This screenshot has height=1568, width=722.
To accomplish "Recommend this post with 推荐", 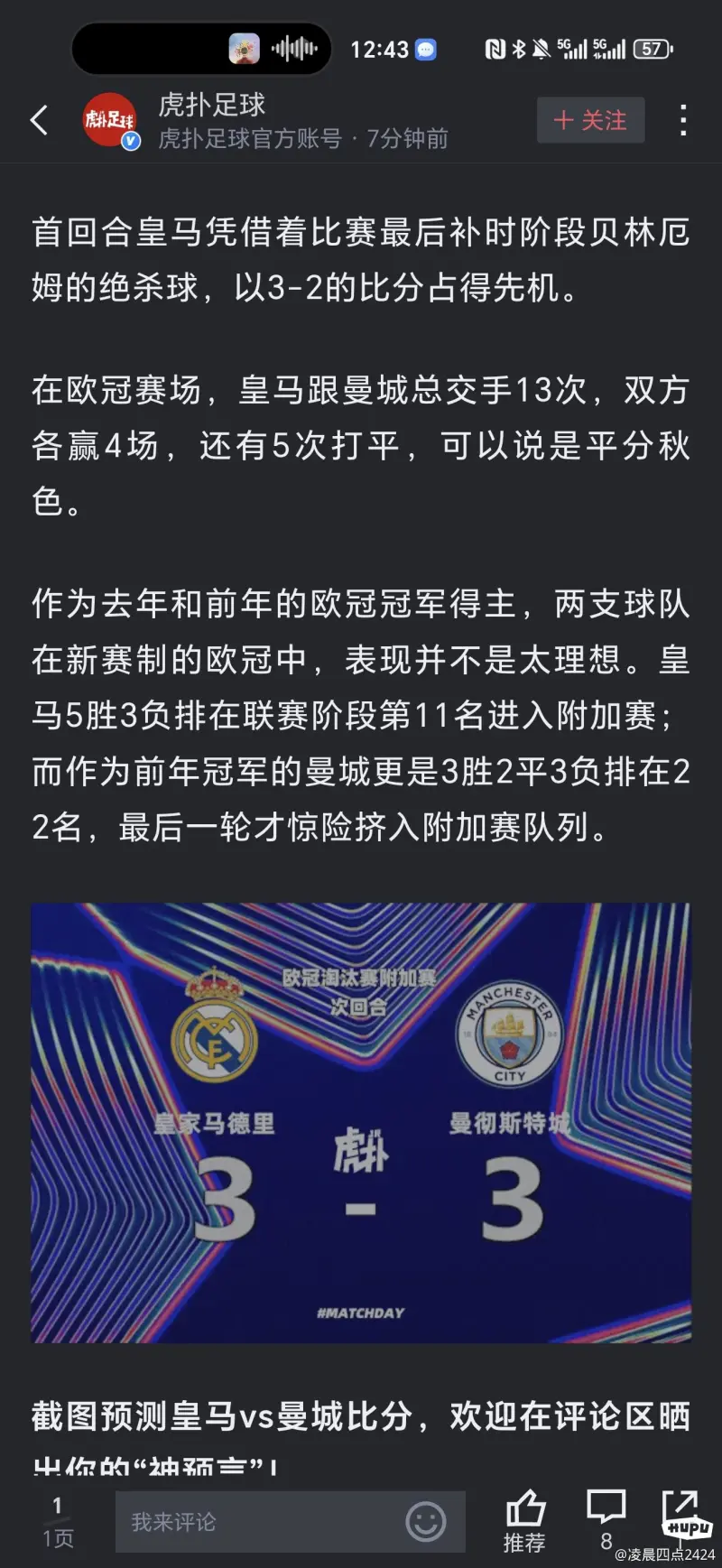I will click(x=524, y=1522).
